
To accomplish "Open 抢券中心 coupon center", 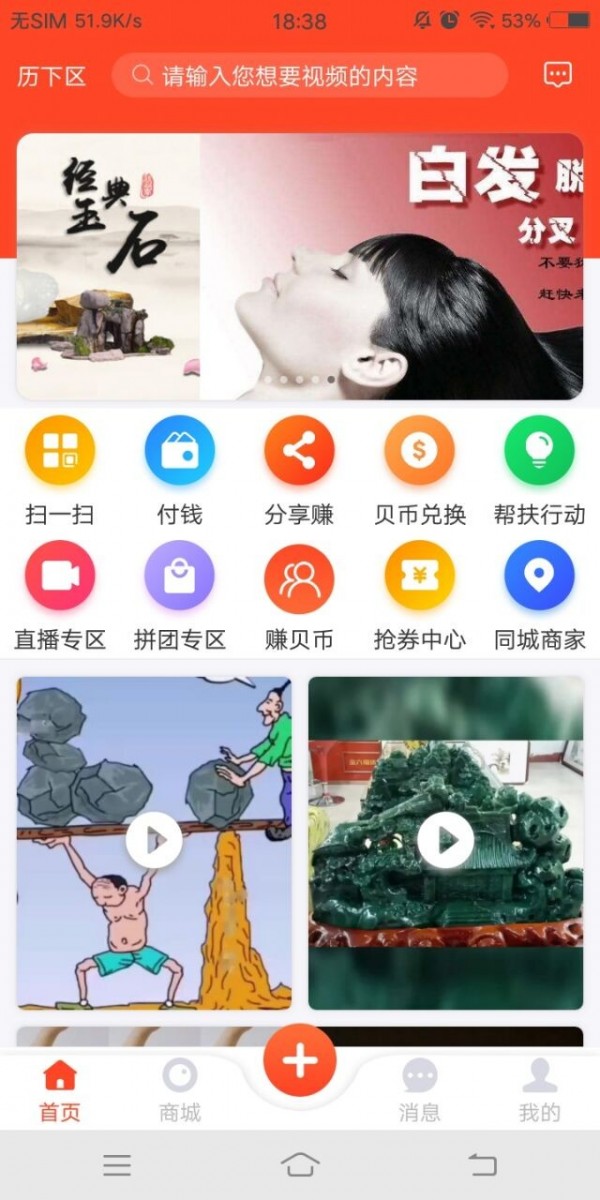I will coord(420,576).
